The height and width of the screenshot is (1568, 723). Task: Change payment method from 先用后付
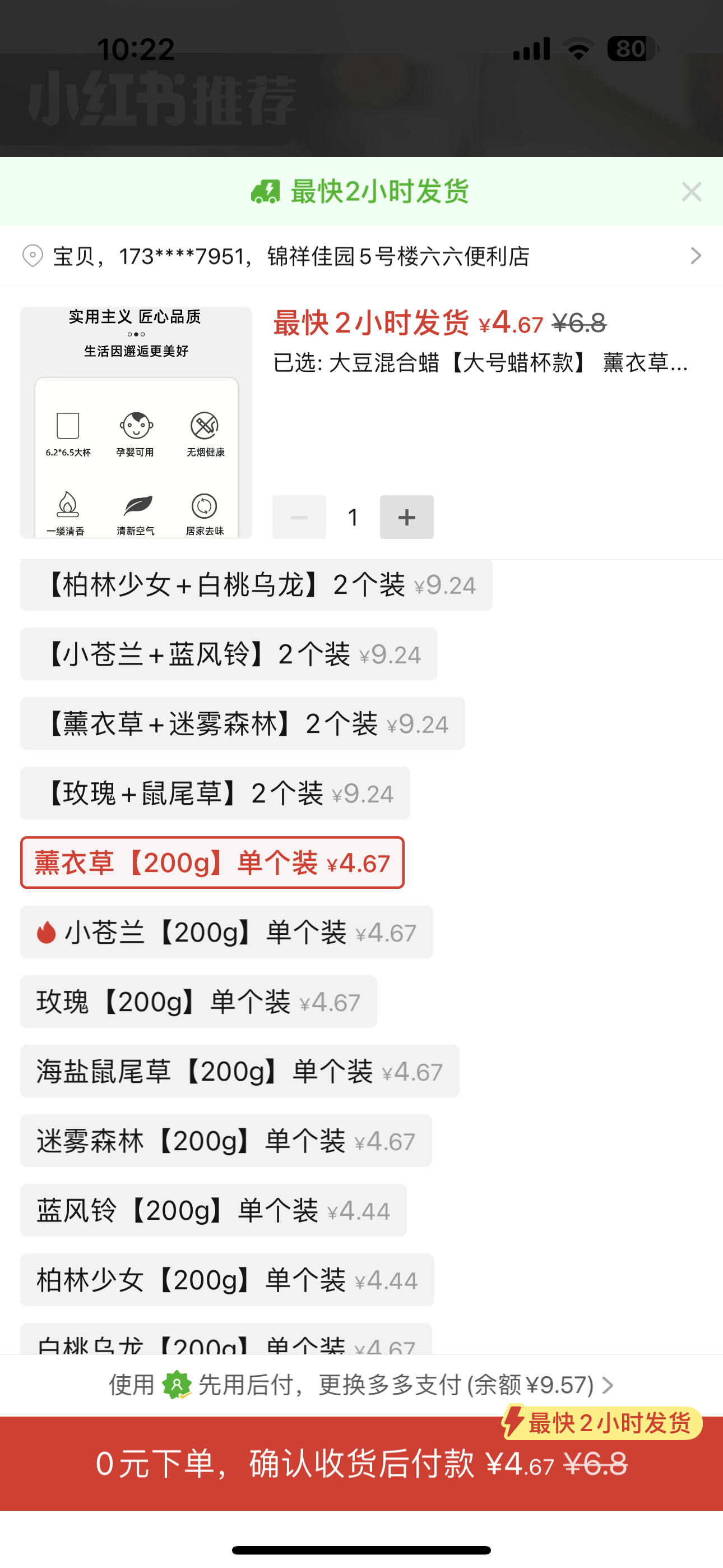click(361, 1385)
